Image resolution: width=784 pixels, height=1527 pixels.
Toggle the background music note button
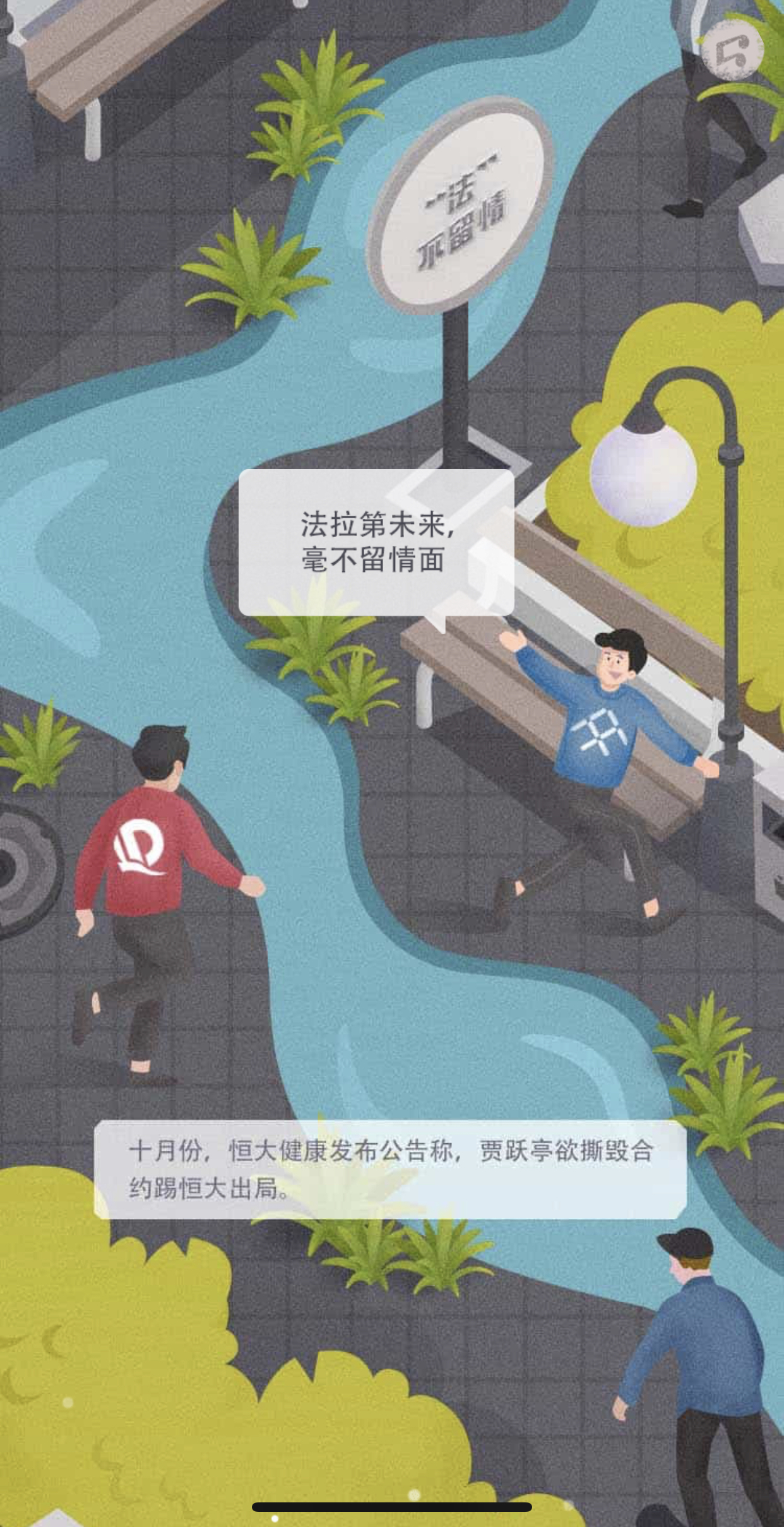(x=732, y=51)
